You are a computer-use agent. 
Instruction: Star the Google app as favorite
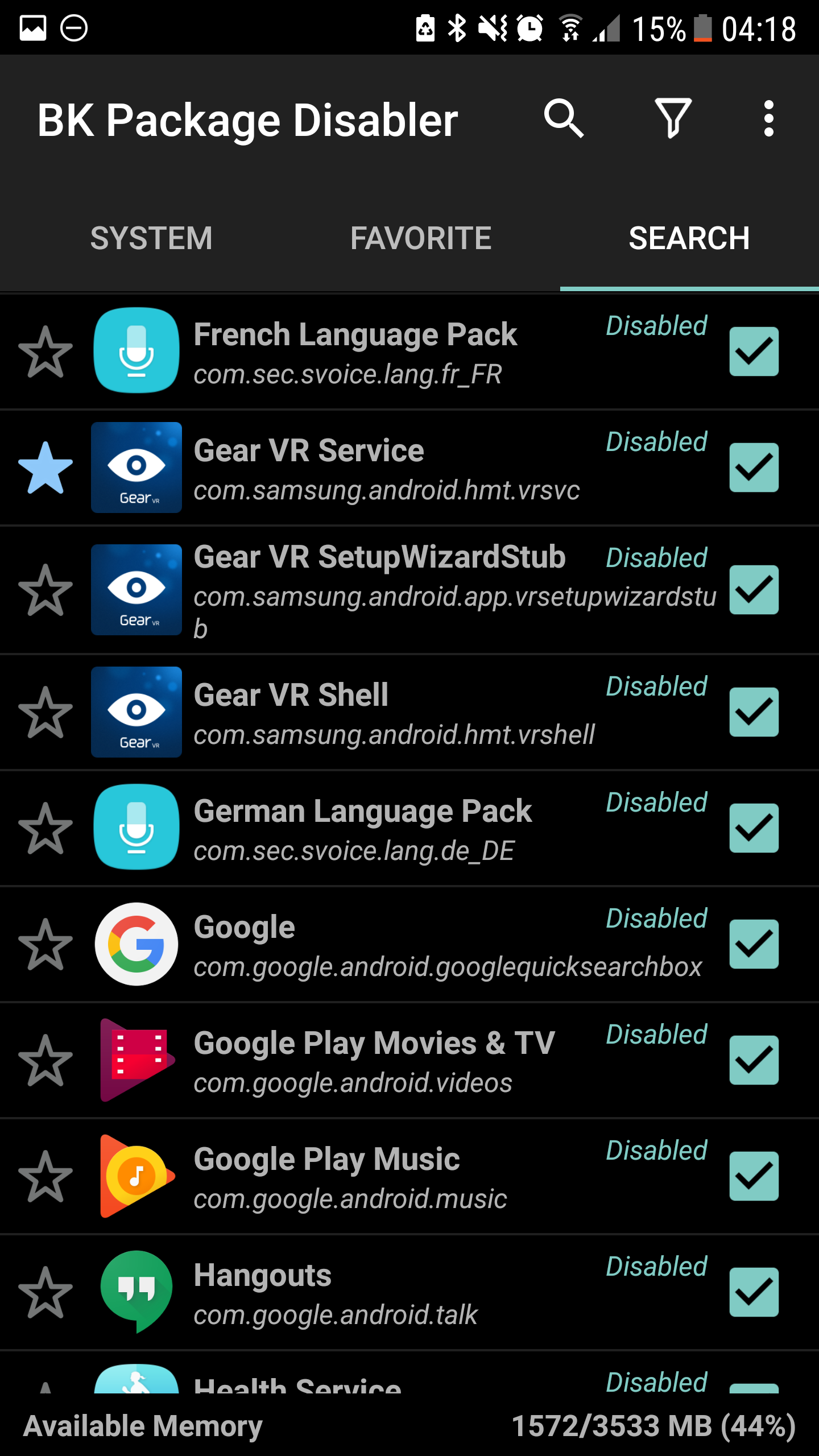(x=45, y=944)
